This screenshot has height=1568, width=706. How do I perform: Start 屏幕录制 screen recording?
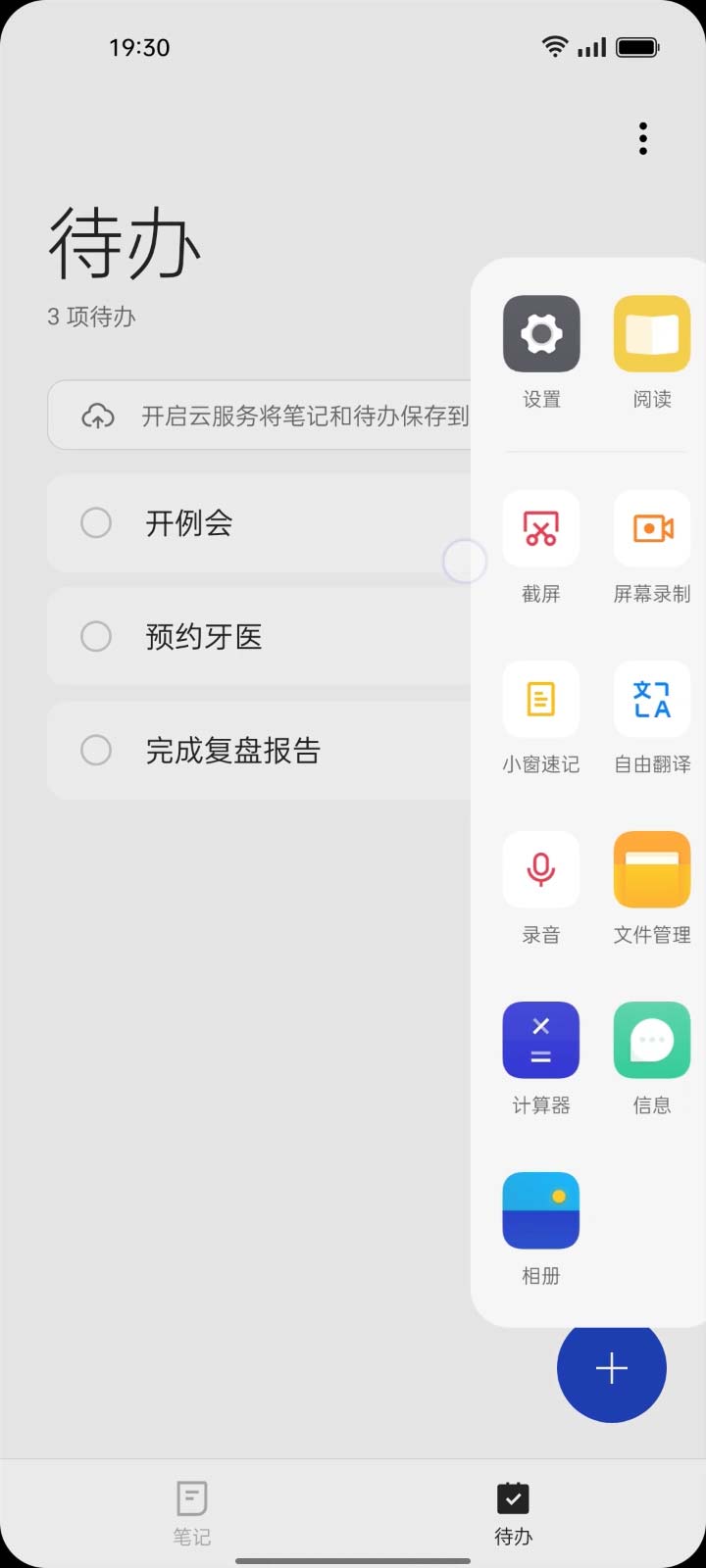point(652,529)
